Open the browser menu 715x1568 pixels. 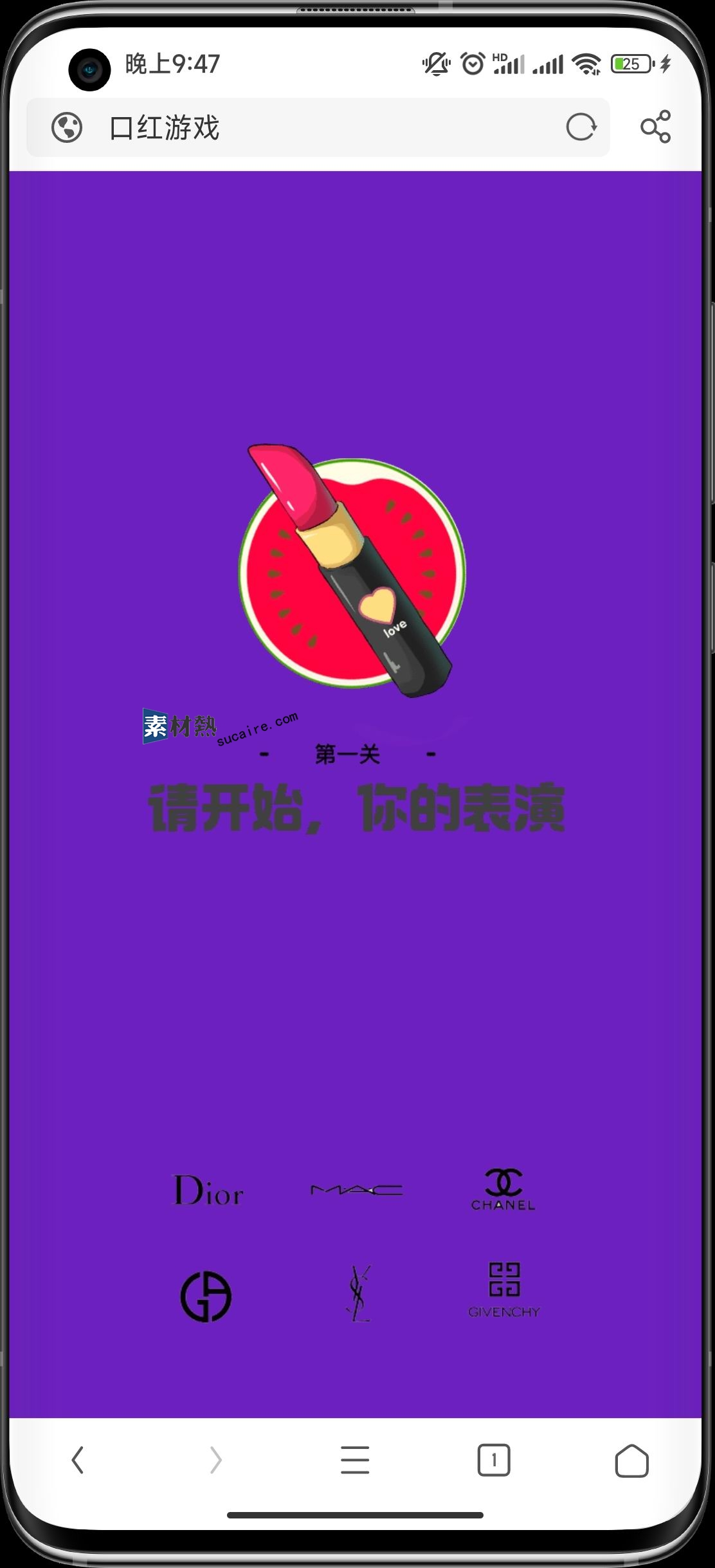(355, 1460)
